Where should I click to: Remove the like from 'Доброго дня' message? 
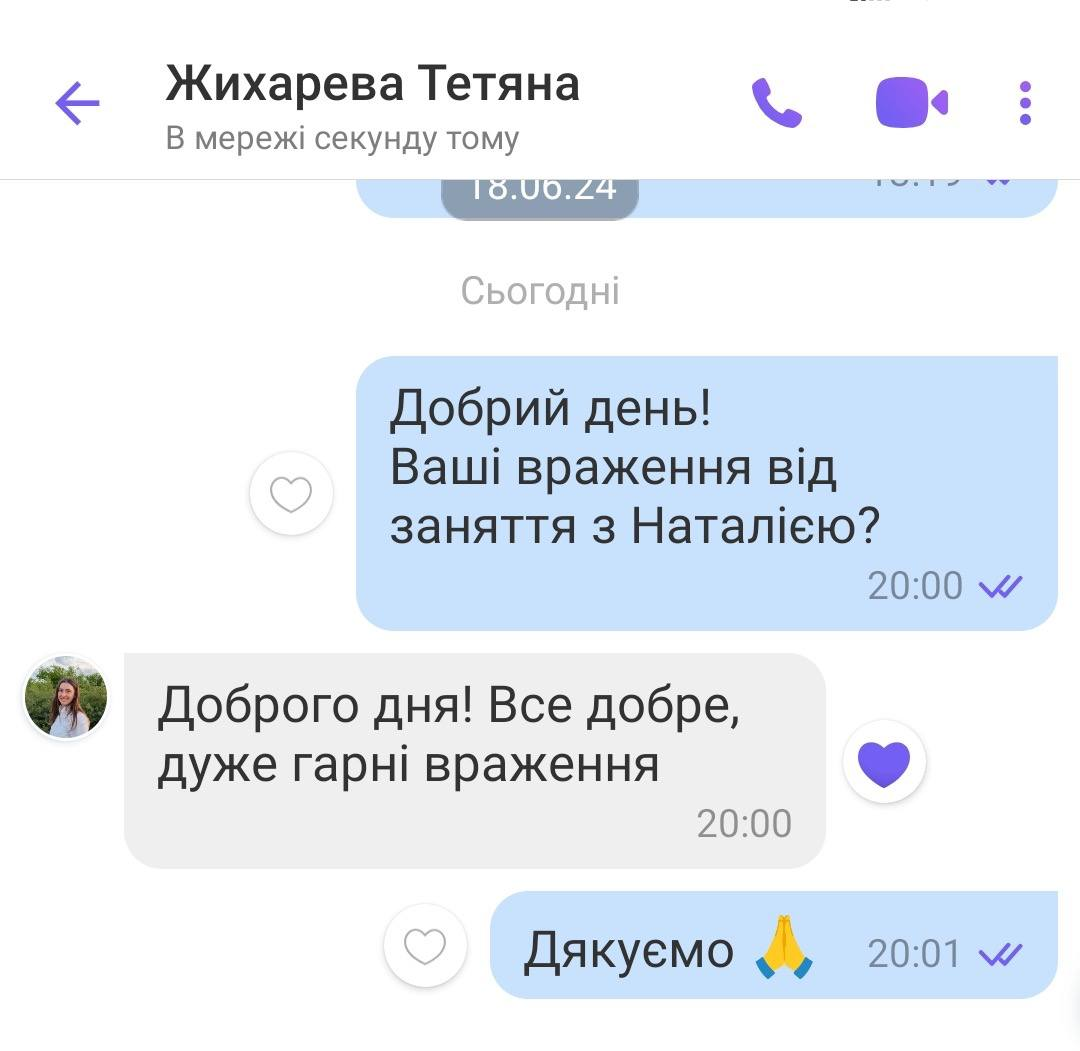(x=884, y=763)
